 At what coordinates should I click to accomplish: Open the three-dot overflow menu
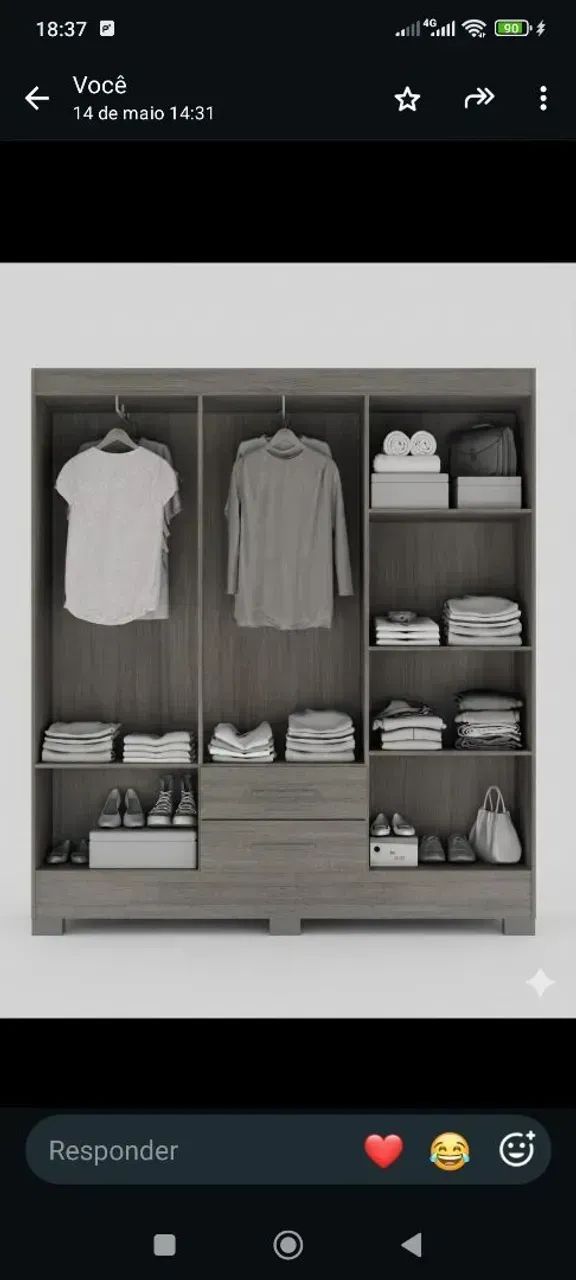pos(543,98)
